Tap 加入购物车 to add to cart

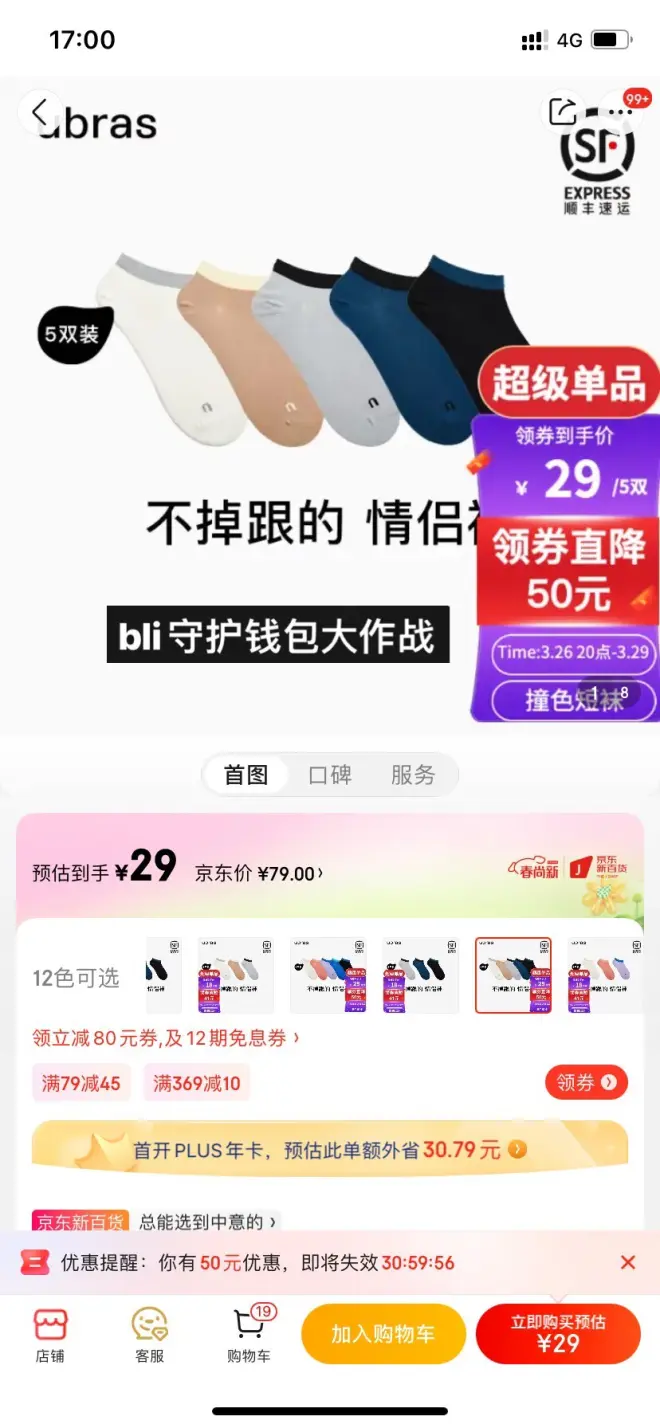pos(383,1334)
